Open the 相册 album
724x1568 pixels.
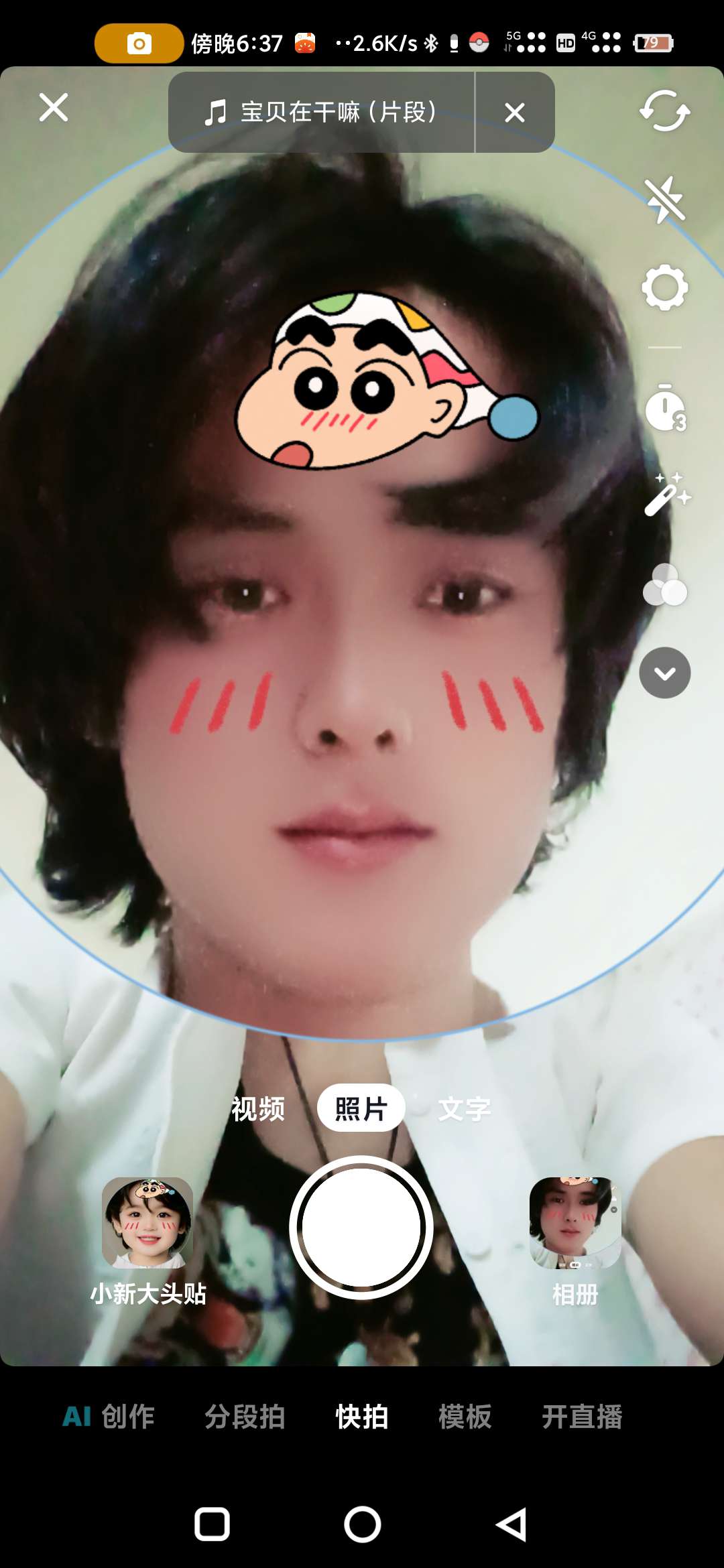[575, 1223]
